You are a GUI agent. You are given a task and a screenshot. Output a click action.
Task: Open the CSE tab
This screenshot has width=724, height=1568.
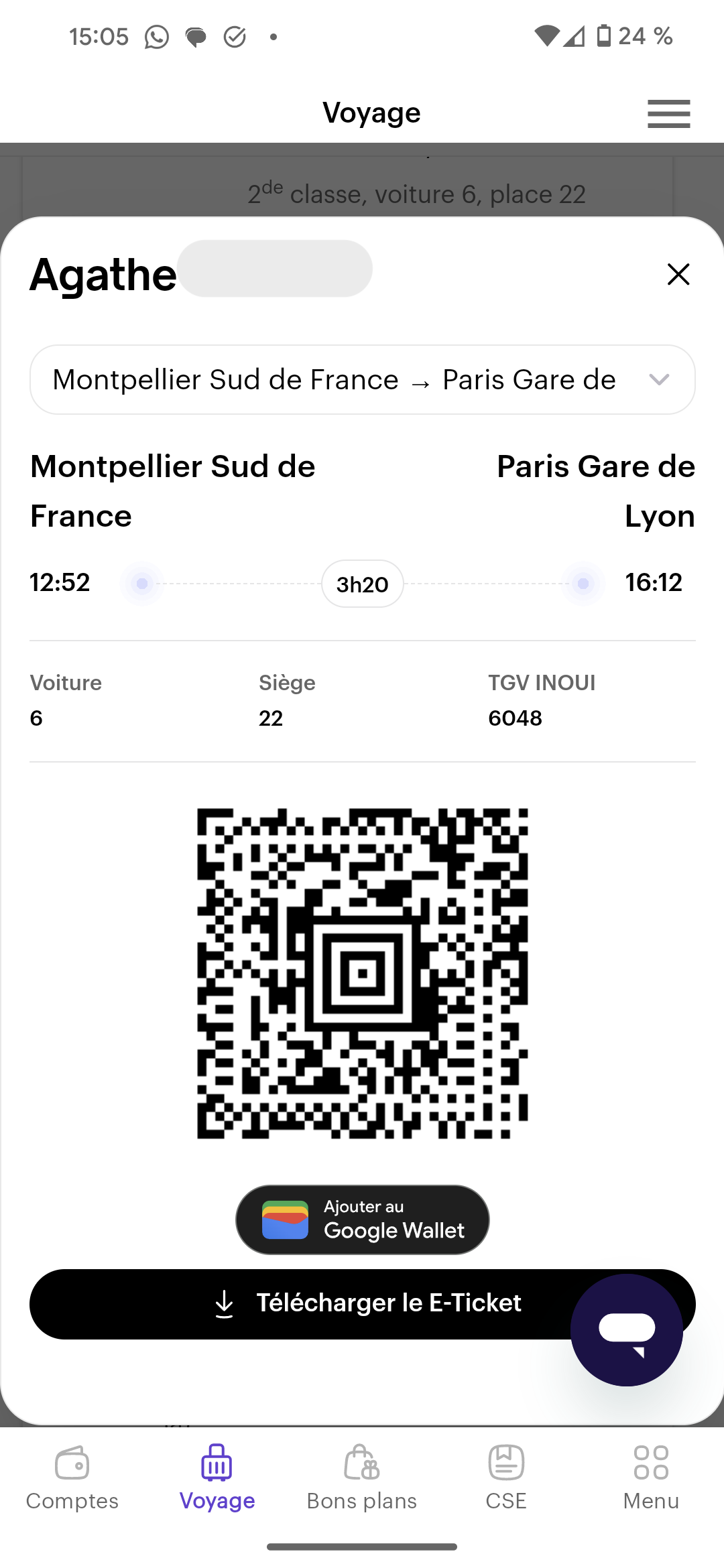[x=506, y=1478]
